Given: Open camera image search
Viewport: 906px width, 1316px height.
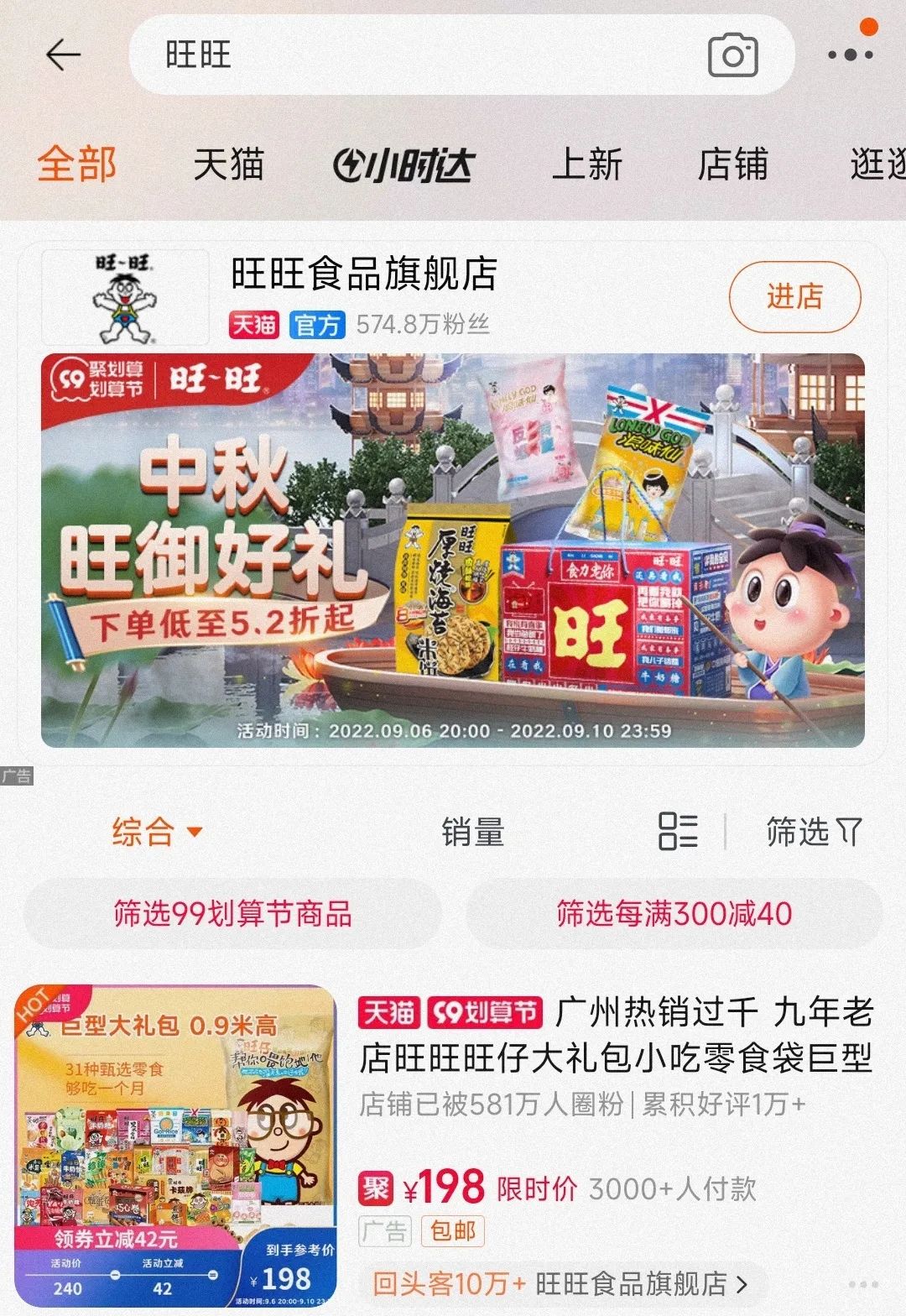Looking at the screenshot, I should click(732, 56).
